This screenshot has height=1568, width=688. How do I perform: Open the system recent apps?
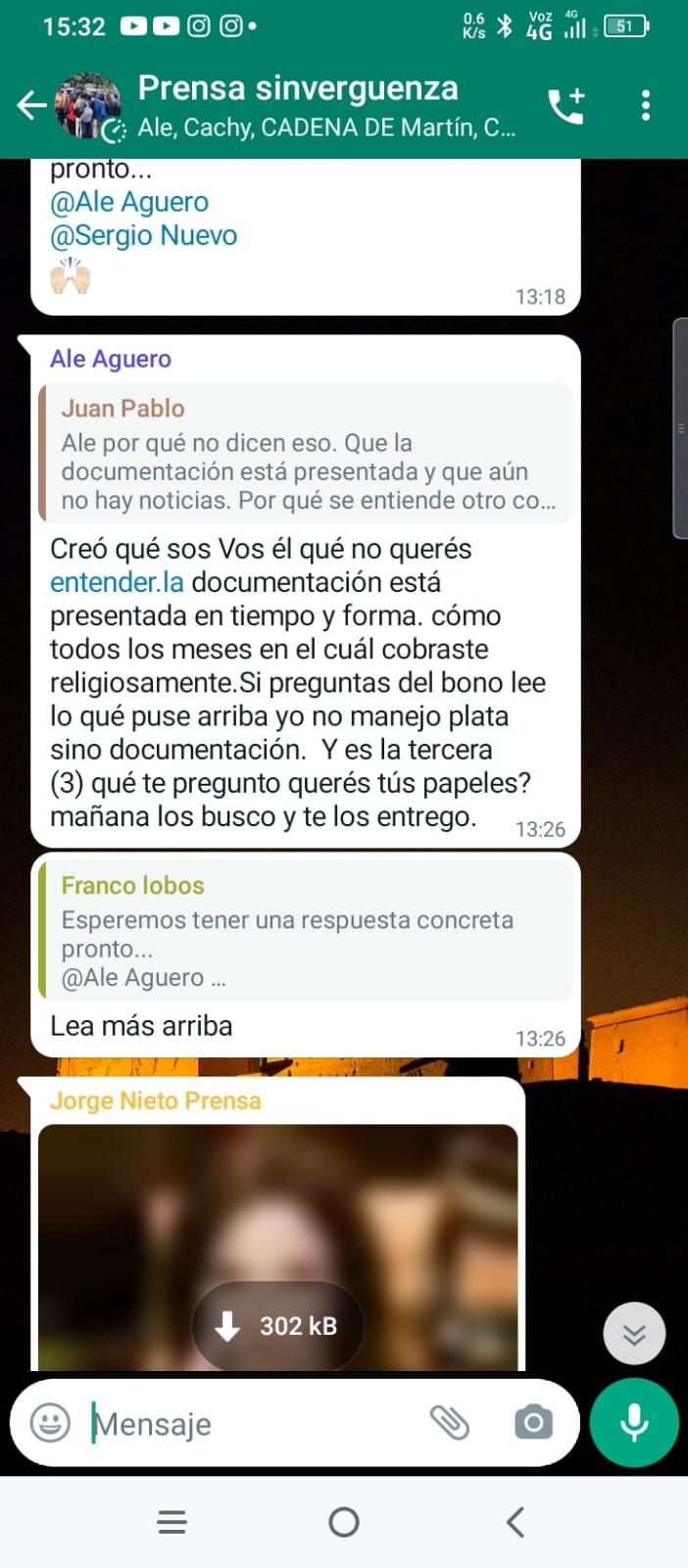click(172, 1522)
